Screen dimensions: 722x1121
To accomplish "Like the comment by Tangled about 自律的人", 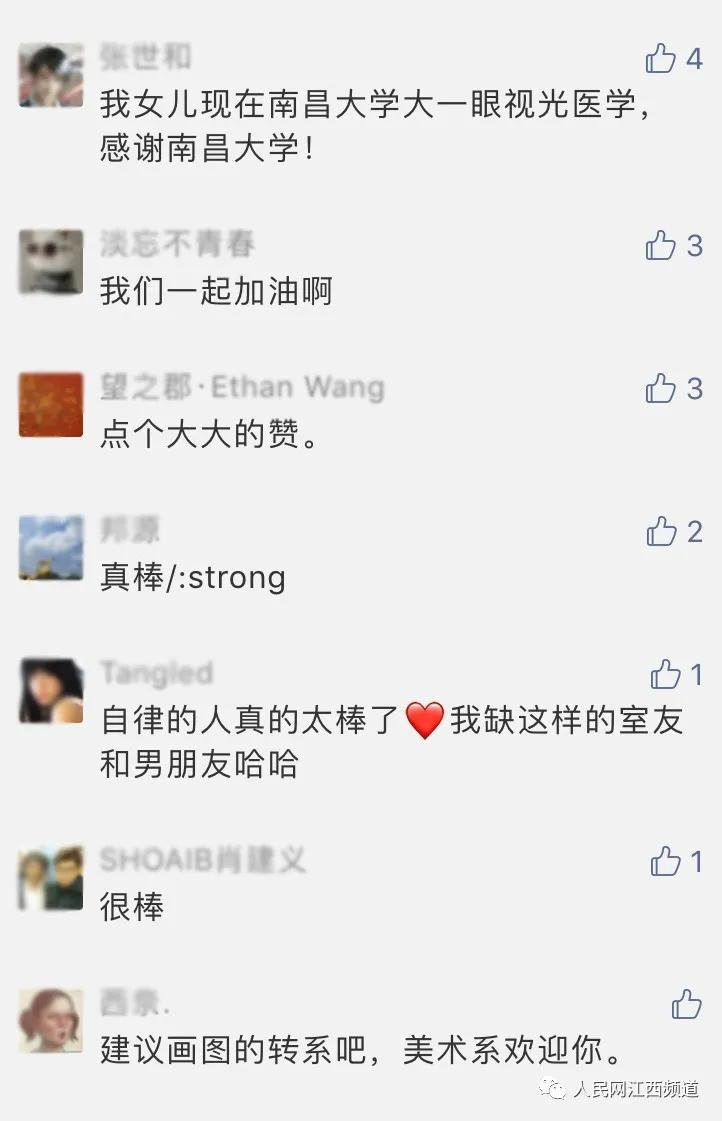I will coord(666,675).
